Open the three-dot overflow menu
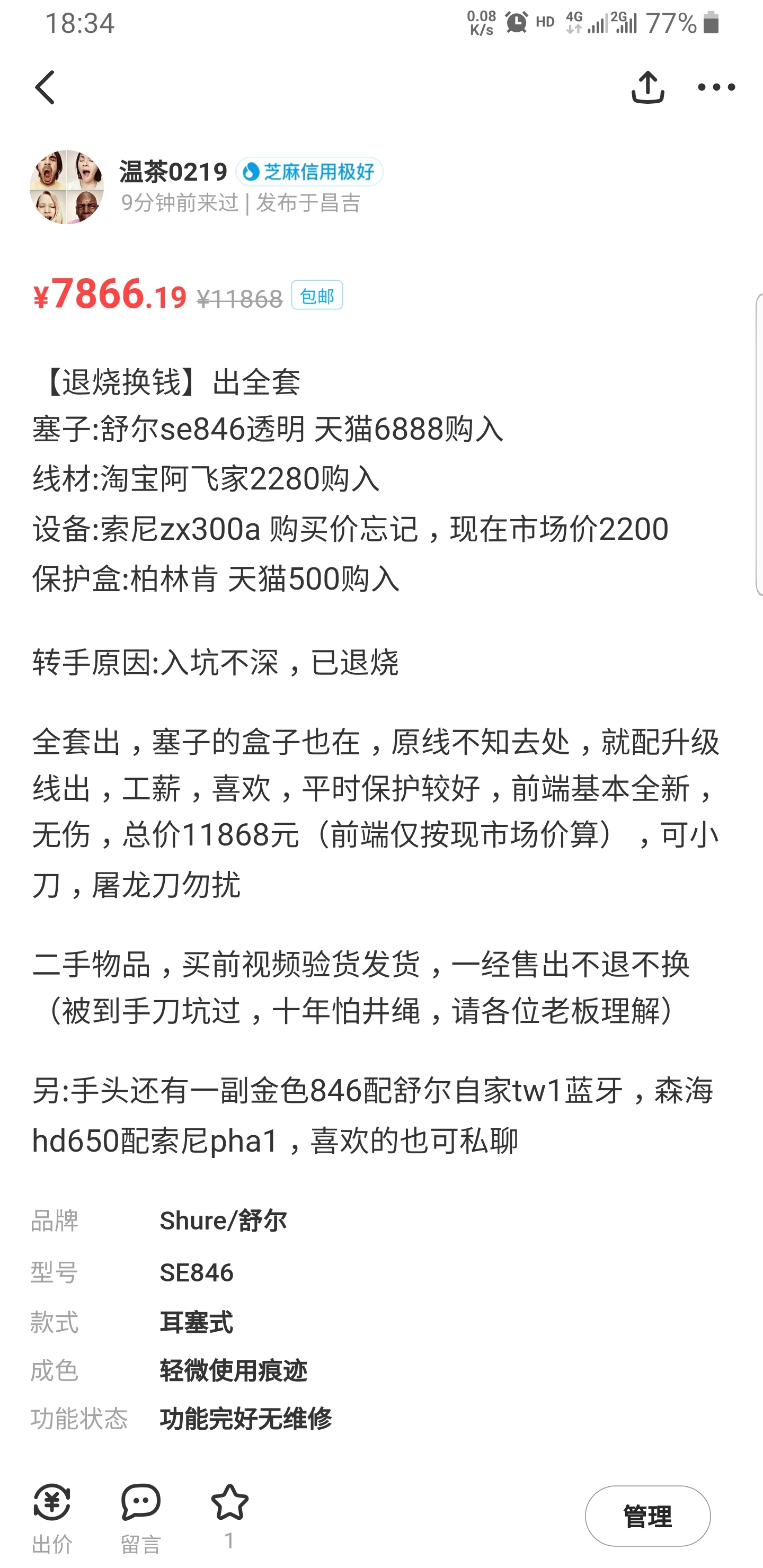The image size is (763, 1568). 716,87
